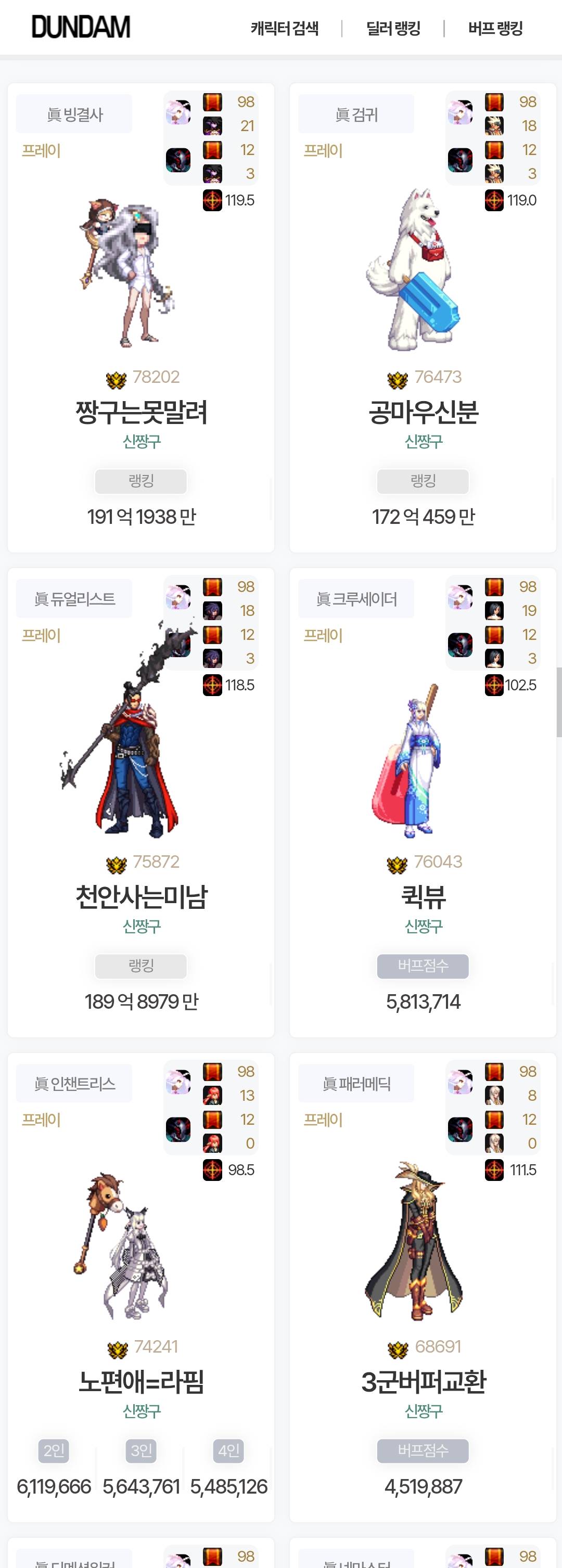Go to 버프 랭킹 tab
This screenshot has height=1568, width=562.
point(495,28)
